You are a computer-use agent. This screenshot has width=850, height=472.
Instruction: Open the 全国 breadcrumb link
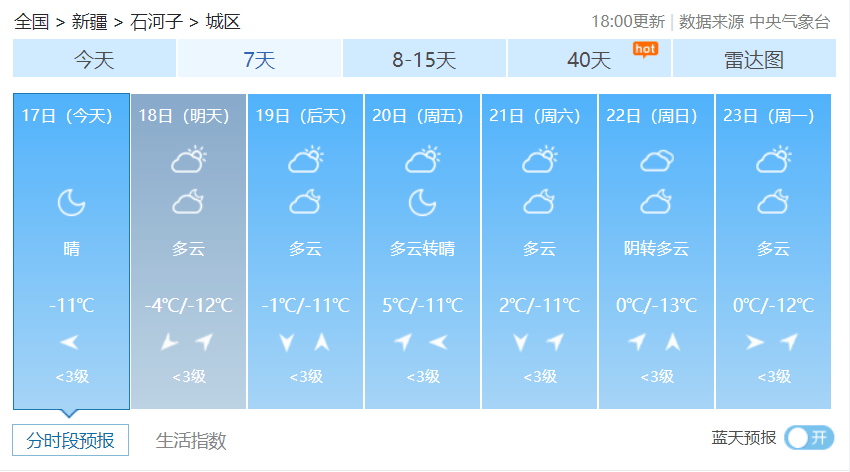[x=31, y=21]
